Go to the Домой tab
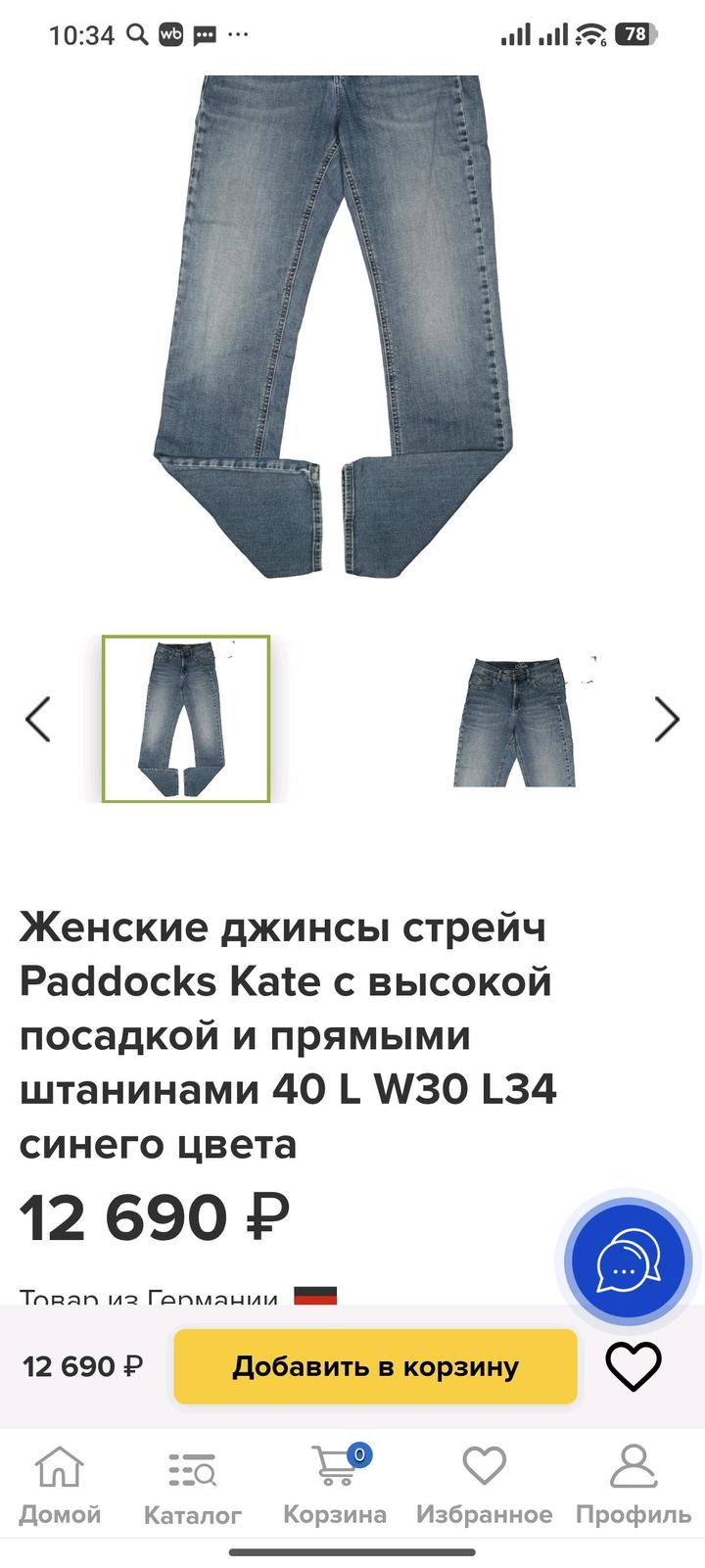This screenshot has width=705, height=1568. pyautogui.click(x=60, y=1486)
